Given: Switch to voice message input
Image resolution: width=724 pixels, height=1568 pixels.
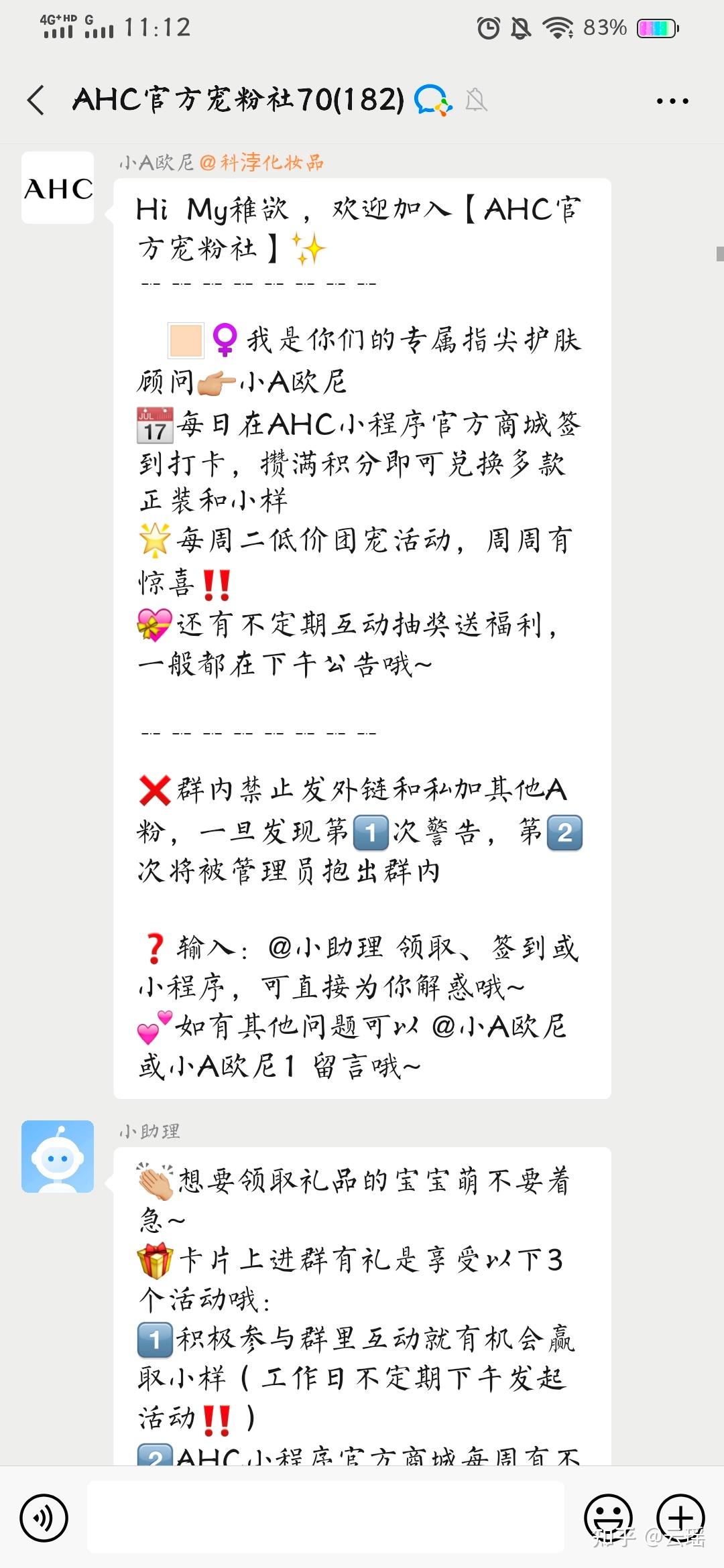Looking at the screenshot, I should pyautogui.click(x=44, y=1518).
